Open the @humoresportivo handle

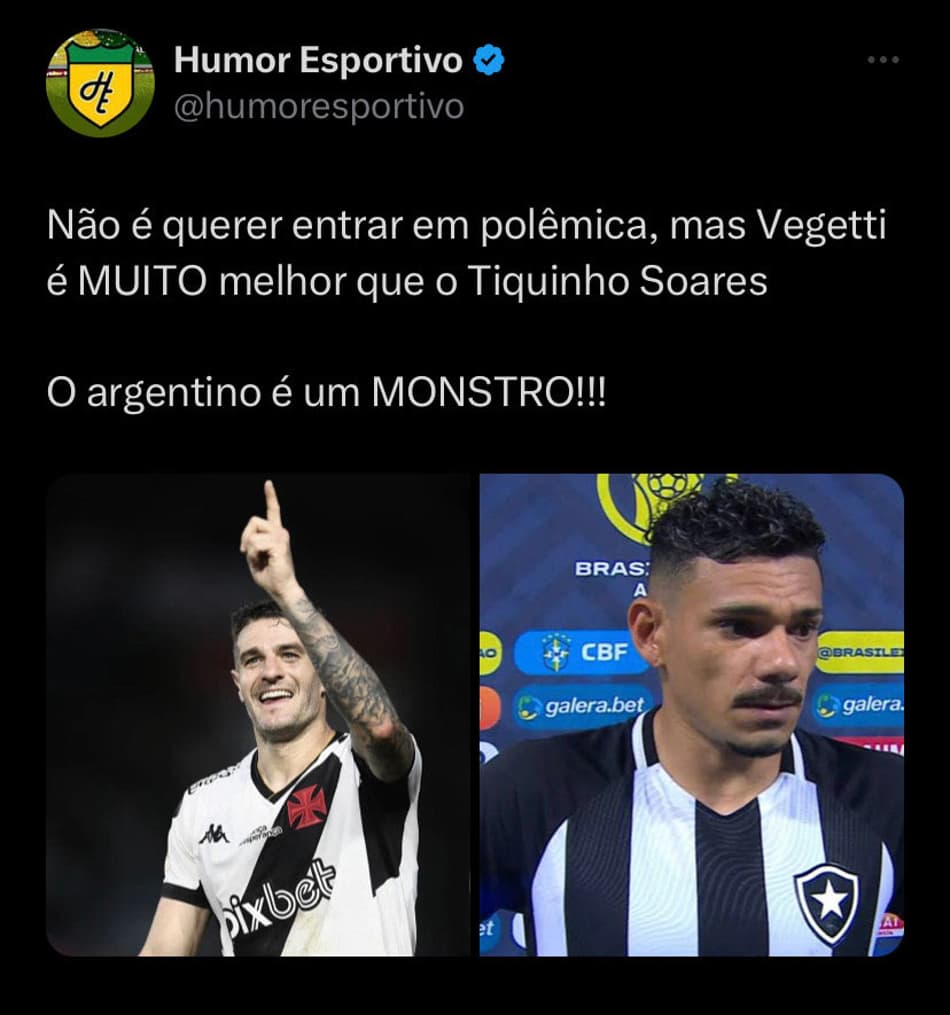(x=319, y=106)
